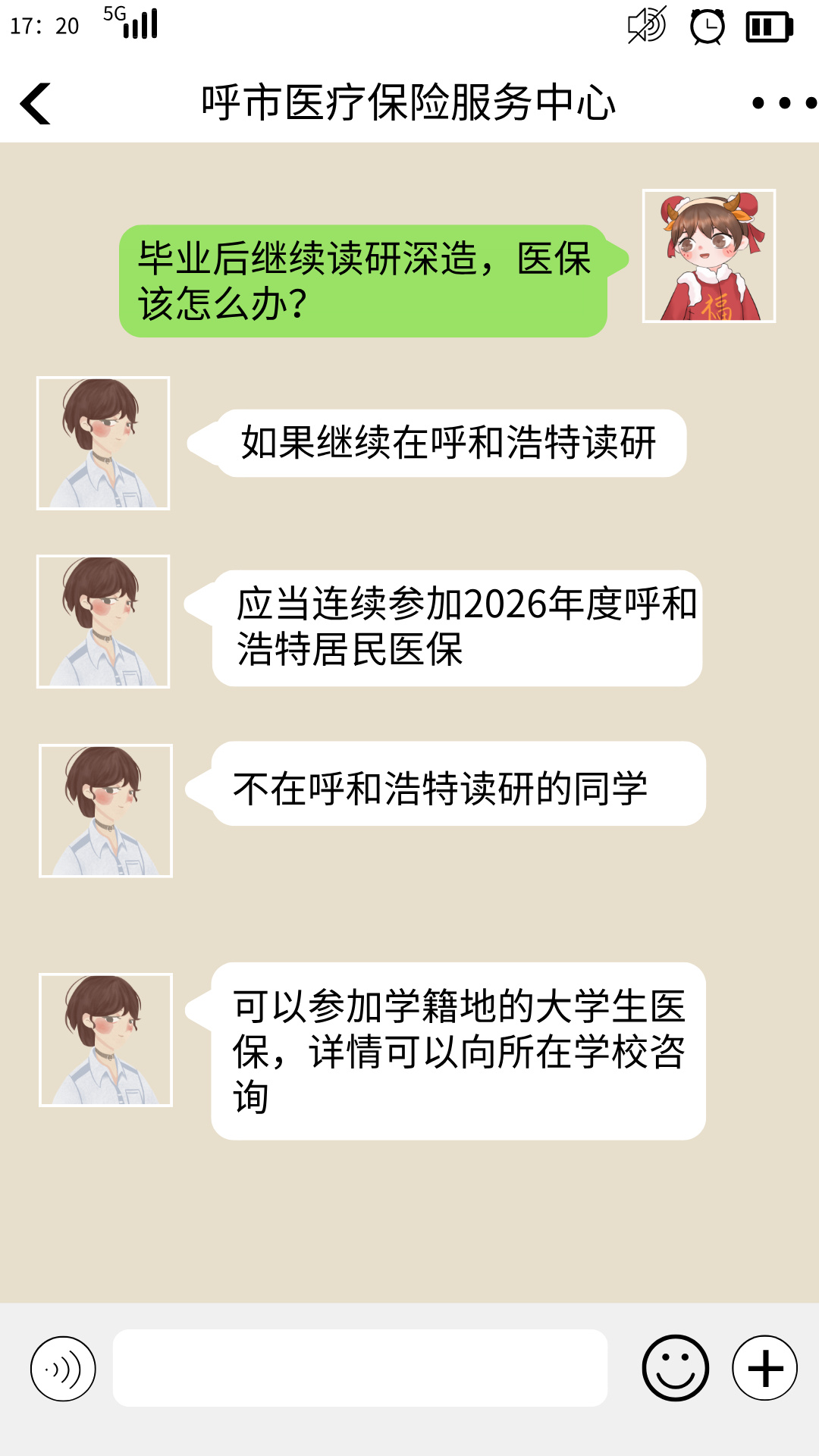Open service avatar beside 如果继续在呼和浩特读研
The width and height of the screenshot is (819, 1456).
tap(103, 444)
